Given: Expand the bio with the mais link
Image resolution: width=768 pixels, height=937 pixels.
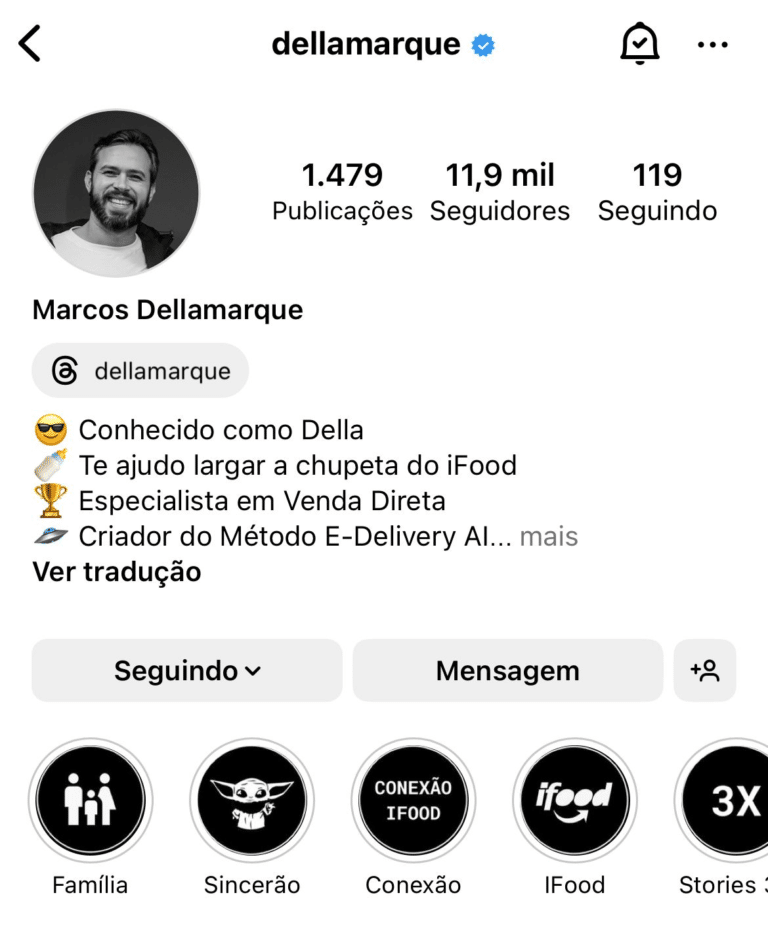Looking at the screenshot, I should [549, 537].
